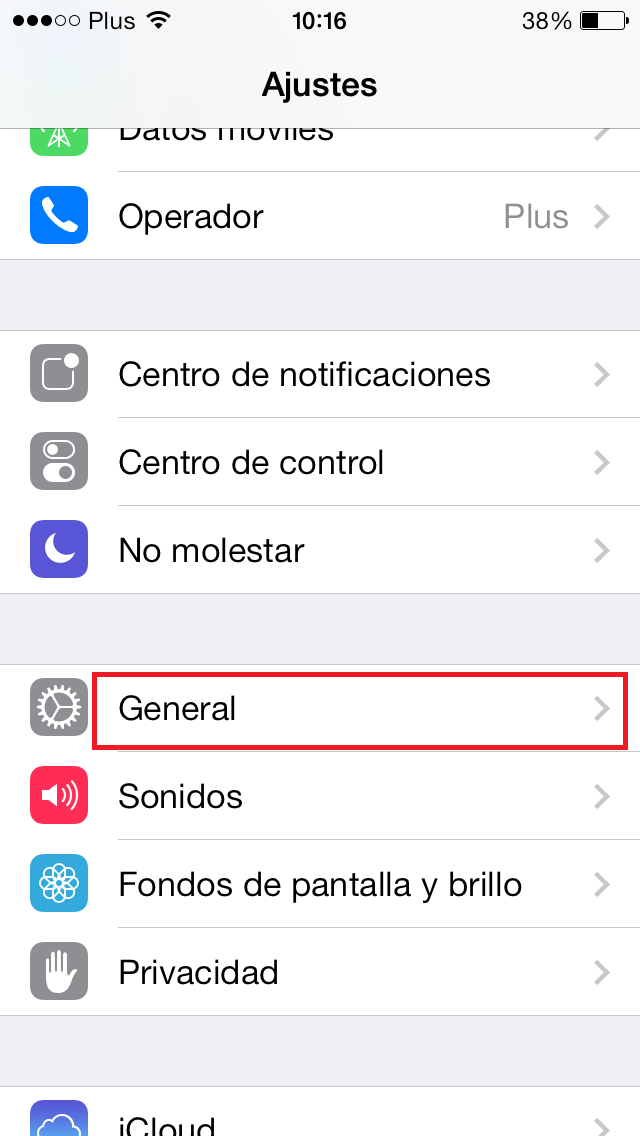Select the General settings row
This screenshot has height=1136, width=640.
(320, 709)
